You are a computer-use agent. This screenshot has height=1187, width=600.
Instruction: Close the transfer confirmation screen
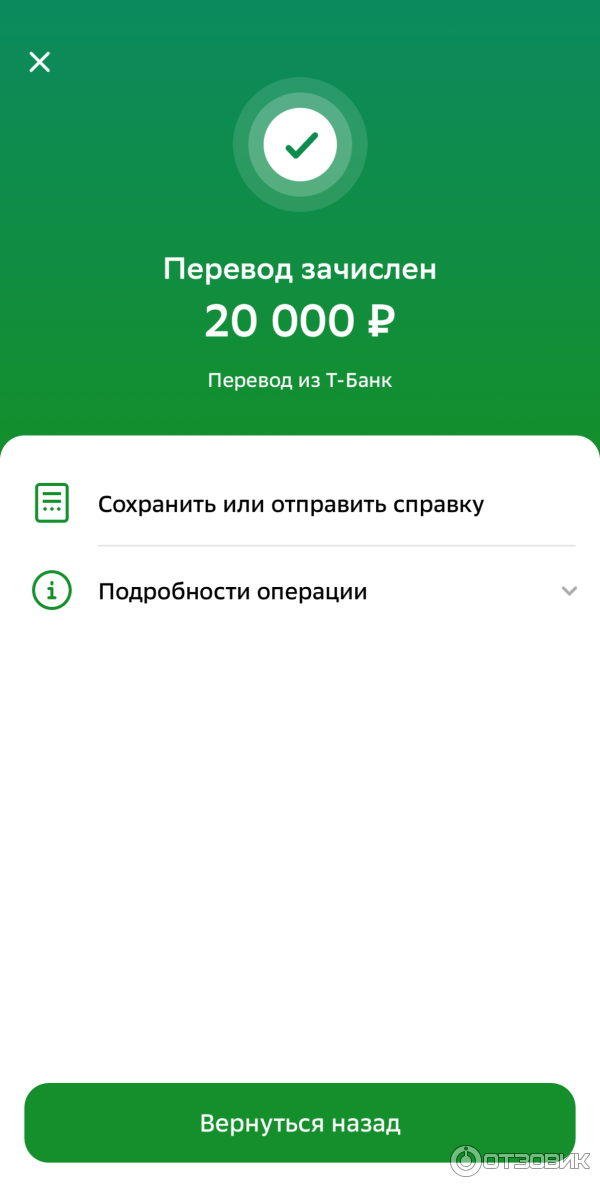[39, 62]
